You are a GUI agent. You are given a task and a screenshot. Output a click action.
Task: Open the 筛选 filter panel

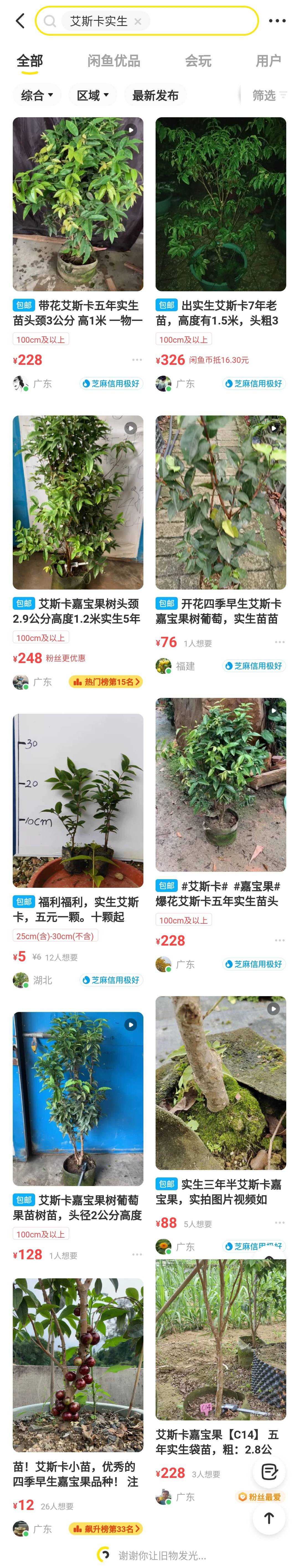click(268, 96)
